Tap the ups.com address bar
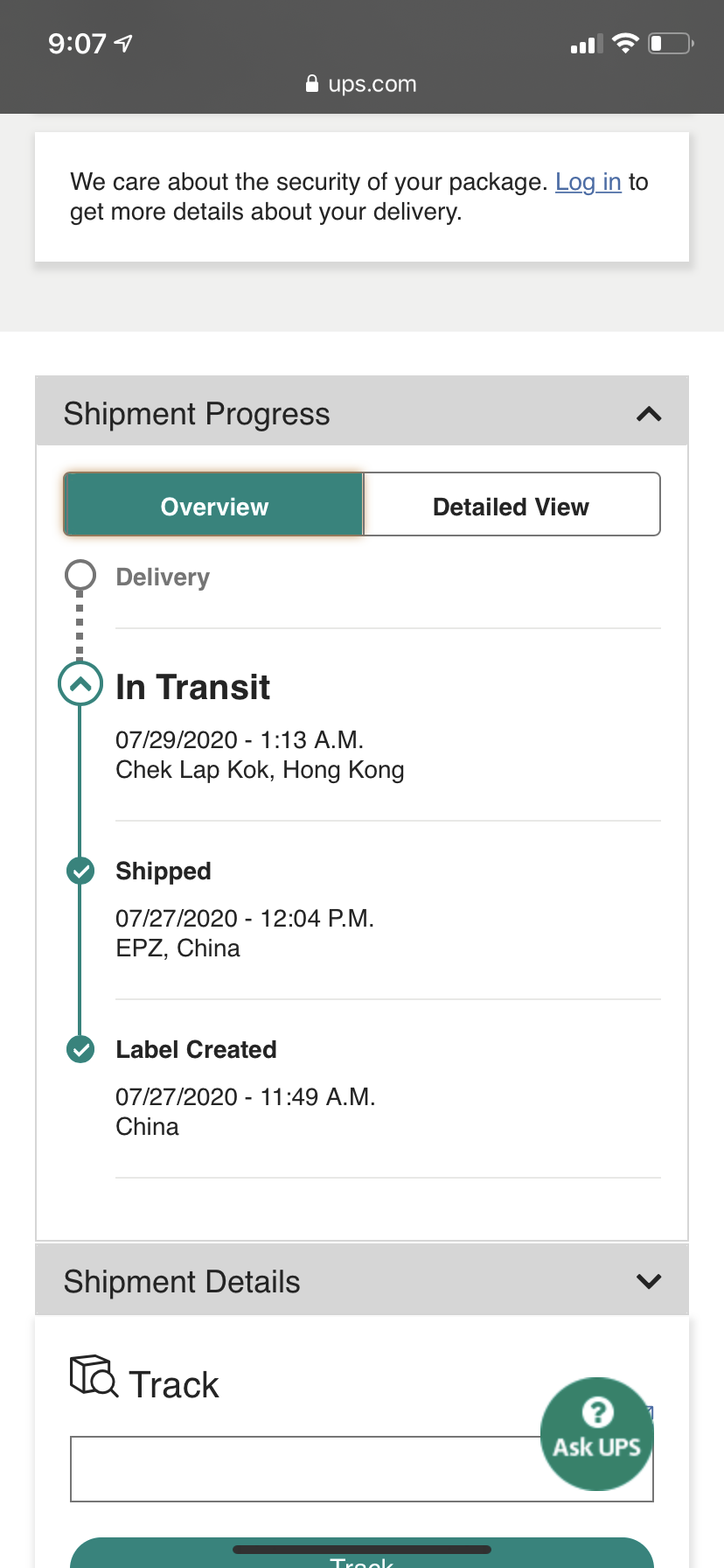This screenshot has height=1568, width=724. click(x=362, y=84)
